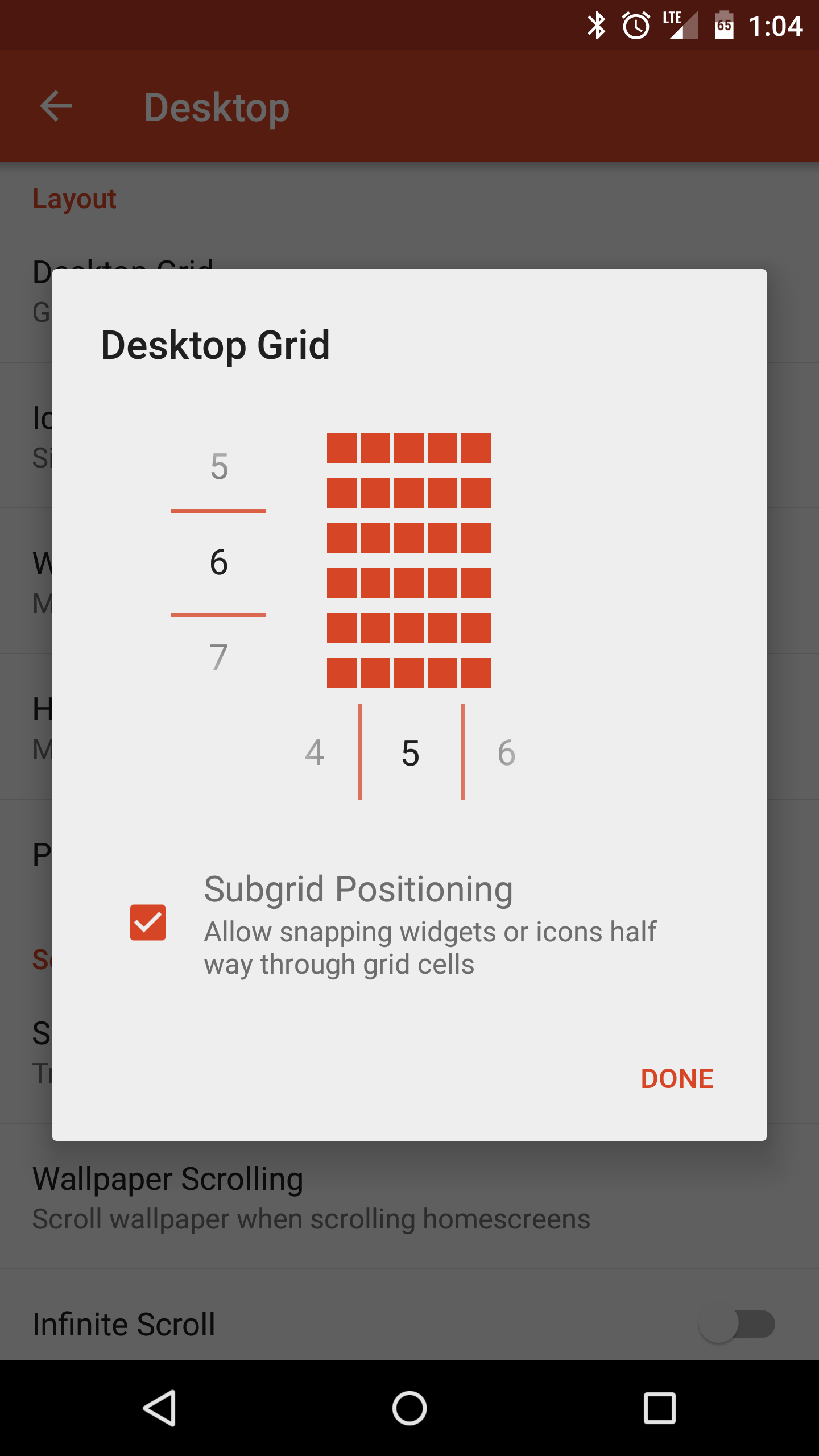Viewport: 819px width, 1456px height.
Task: Tap the system back button
Action: pos(159,1408)
